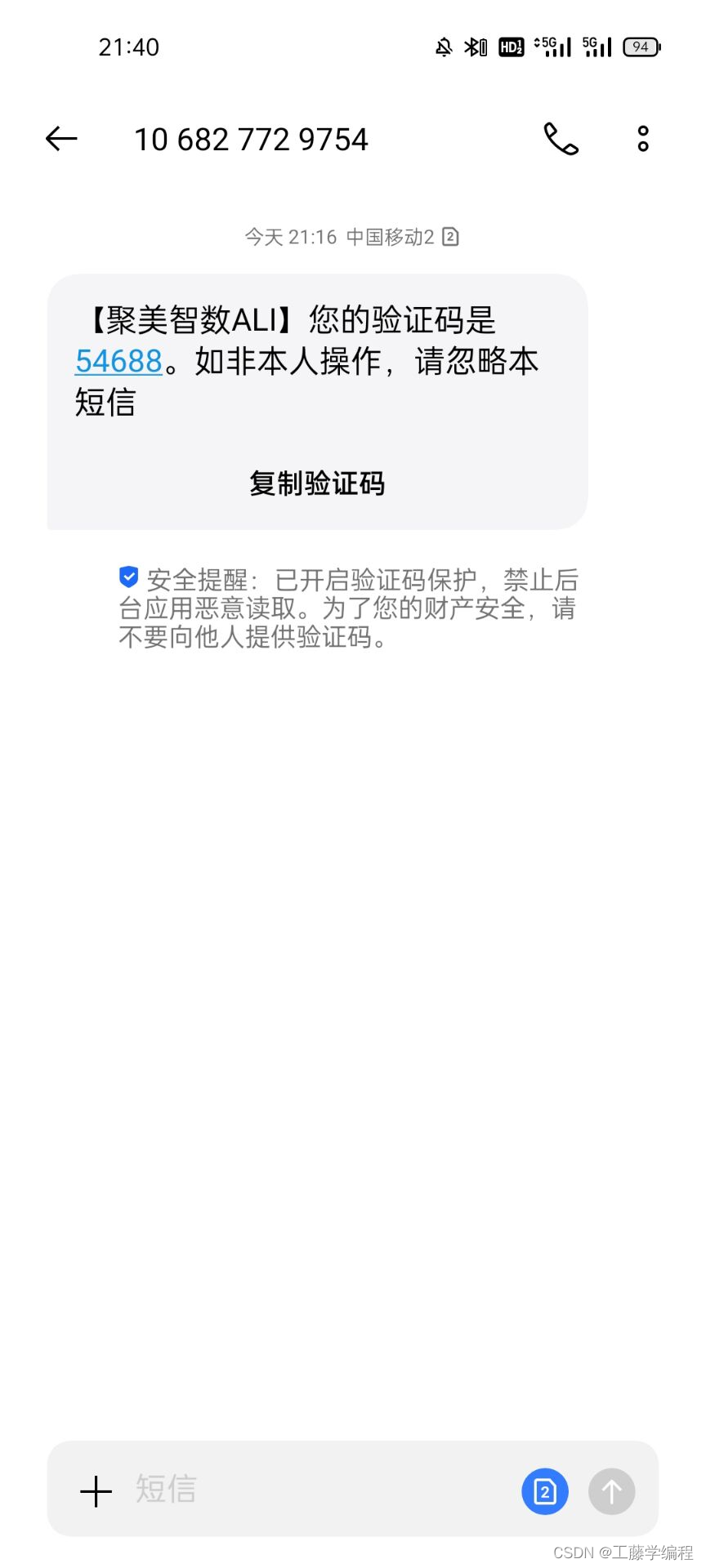Image resolution: width=706 pixels, height=1568 pixels.
Task: Tap the grey send arrow icon
Action: click(611, 1490)
